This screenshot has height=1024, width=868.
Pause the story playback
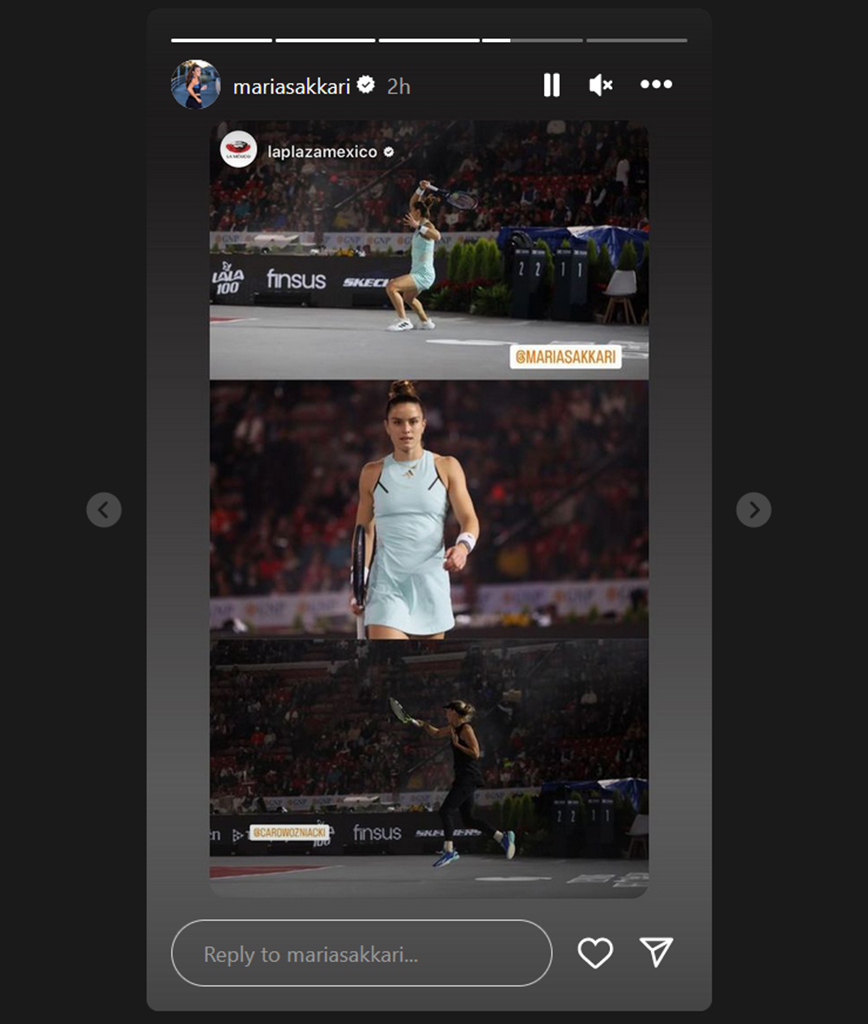pos(551,86)
